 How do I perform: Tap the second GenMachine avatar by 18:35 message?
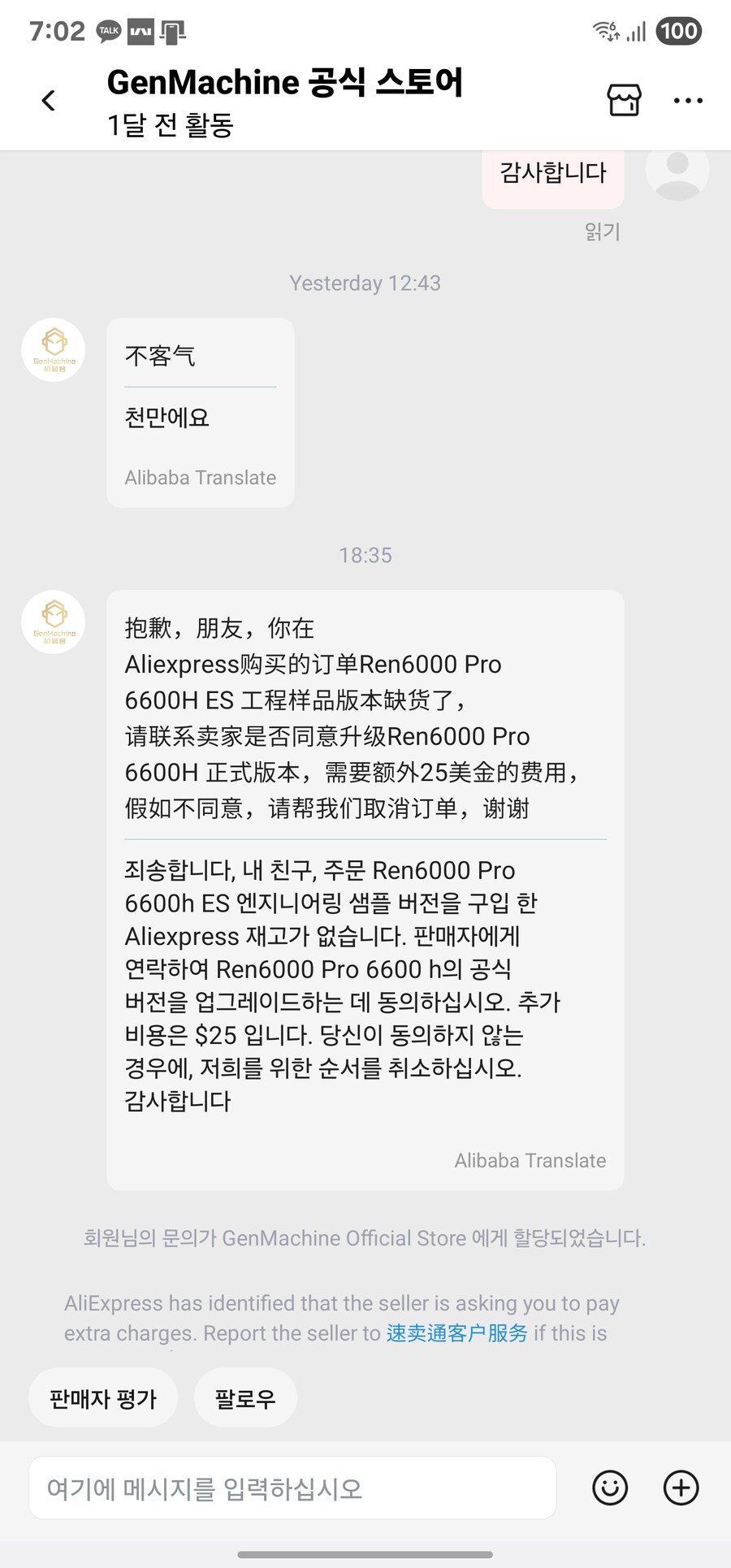click(x=53, y=622)
